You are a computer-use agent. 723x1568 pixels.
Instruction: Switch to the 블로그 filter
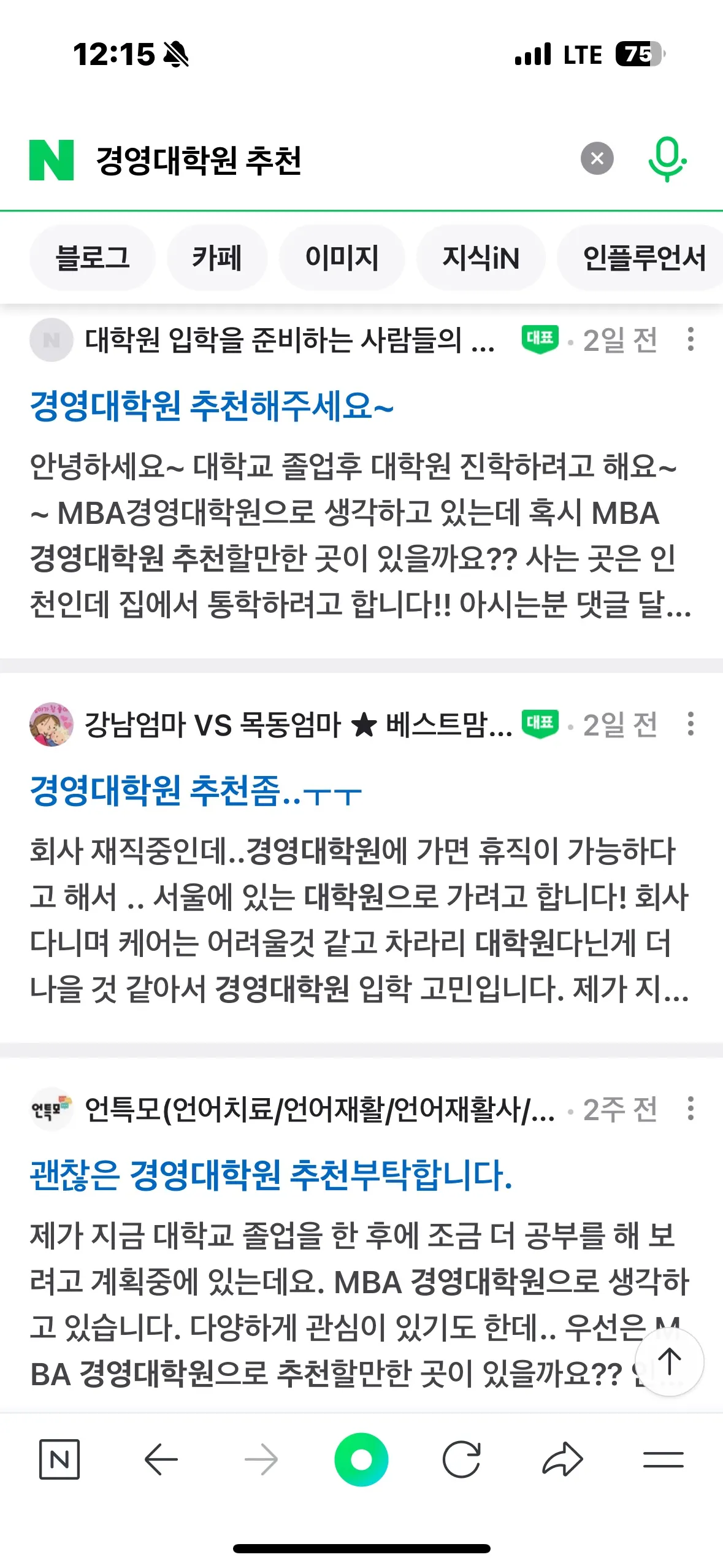coord(93,258)
